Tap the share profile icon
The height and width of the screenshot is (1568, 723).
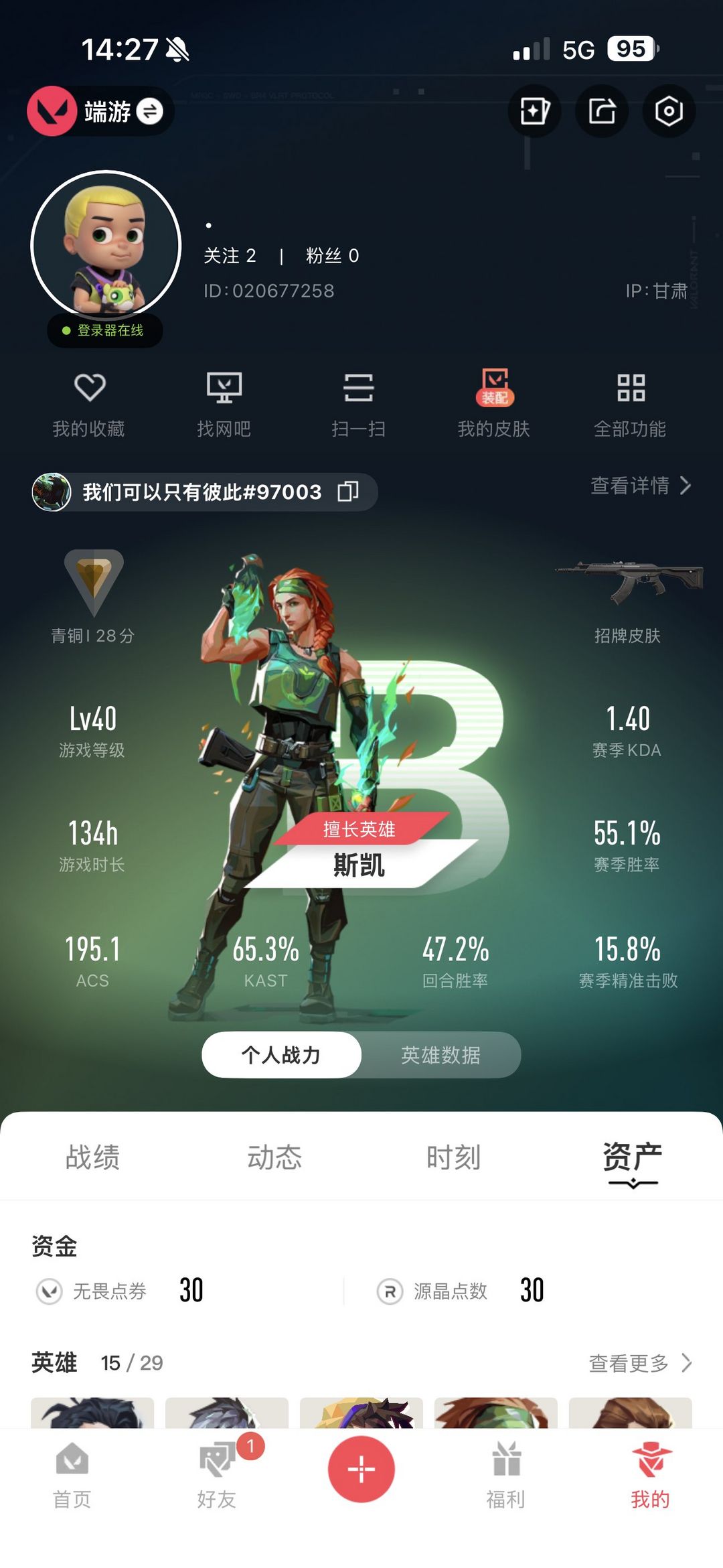[x=601, y=111]
